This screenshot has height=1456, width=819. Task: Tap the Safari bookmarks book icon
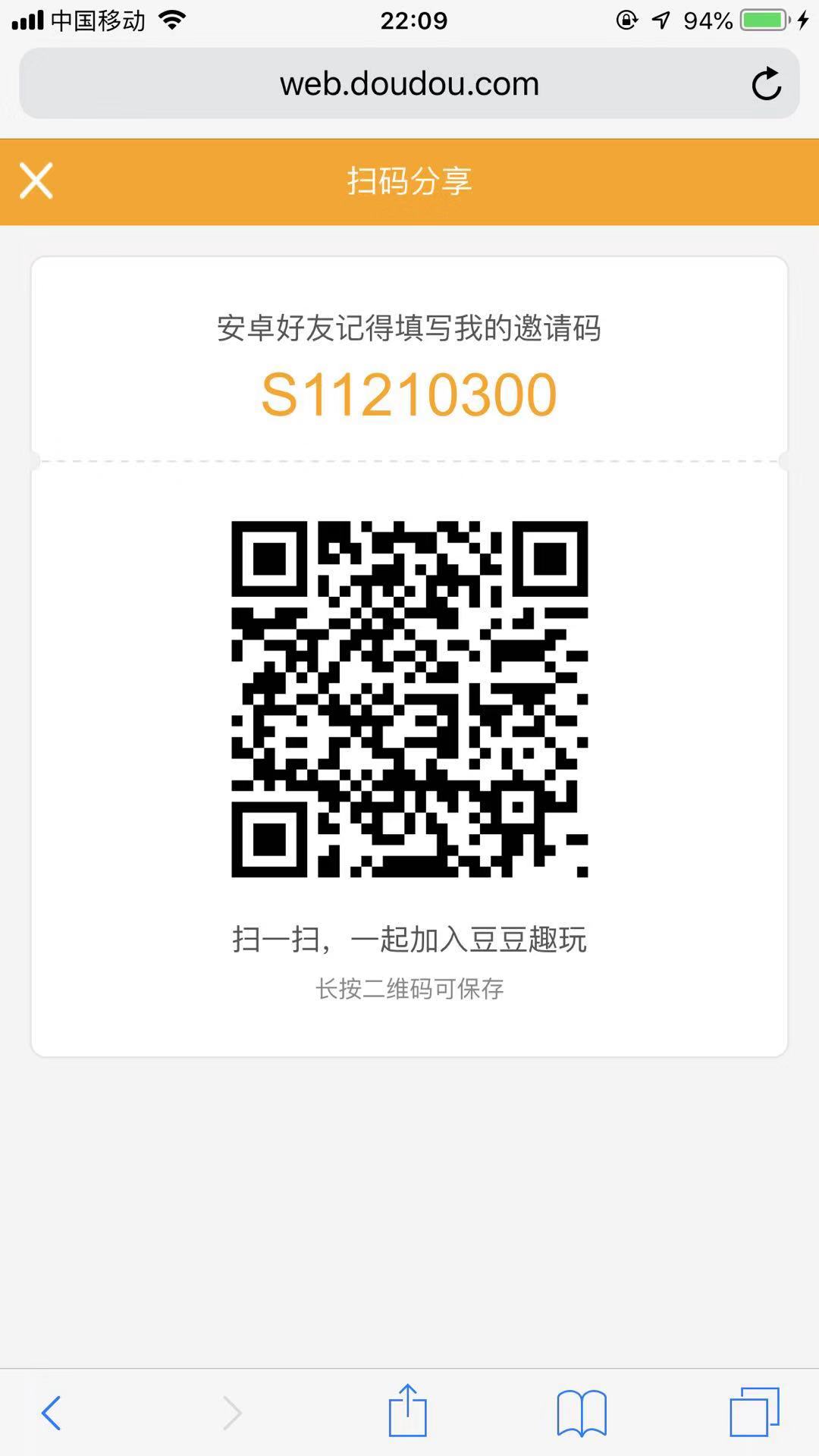click(580, 1412)
